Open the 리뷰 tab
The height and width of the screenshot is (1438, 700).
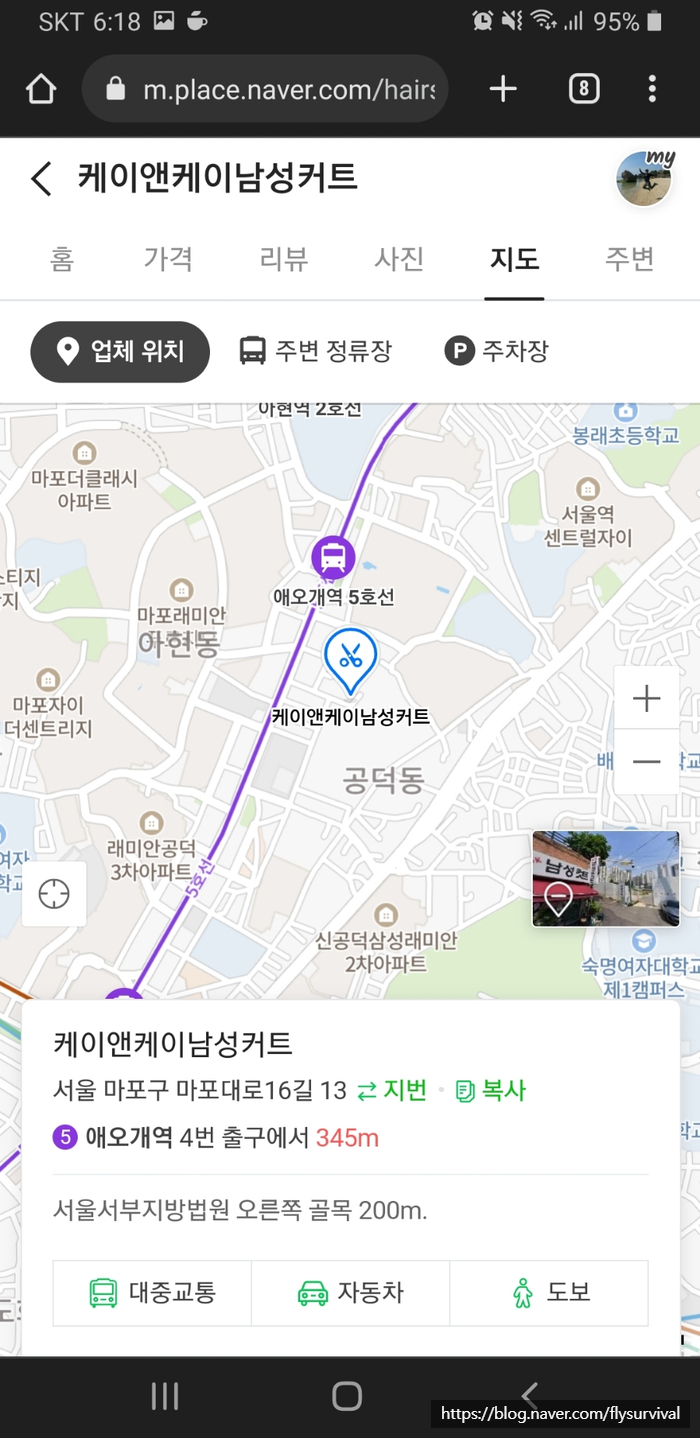coord(284,259)
